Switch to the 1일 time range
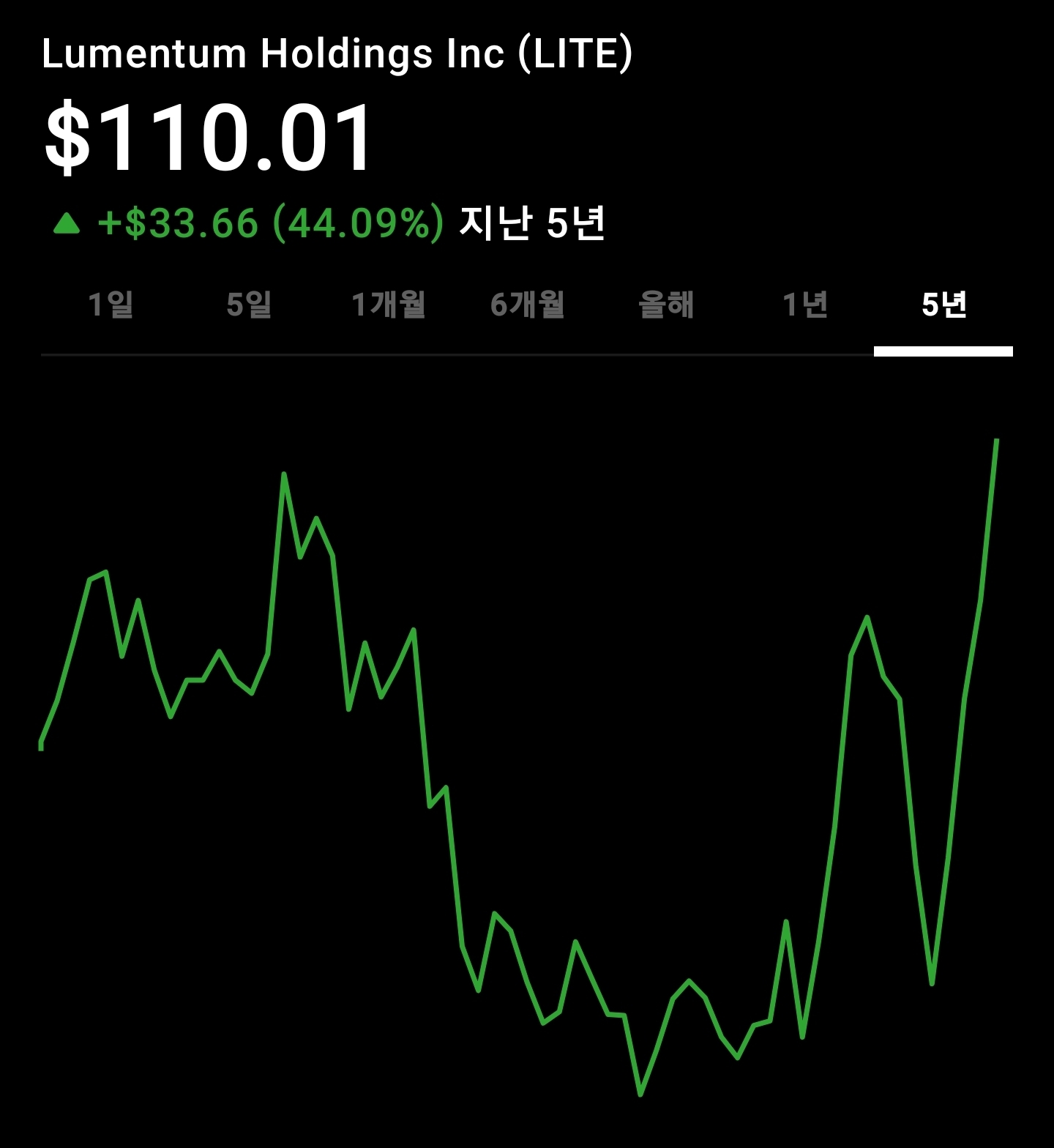The width and height of the screenshot is (1054, 1148). coord(111,305)
